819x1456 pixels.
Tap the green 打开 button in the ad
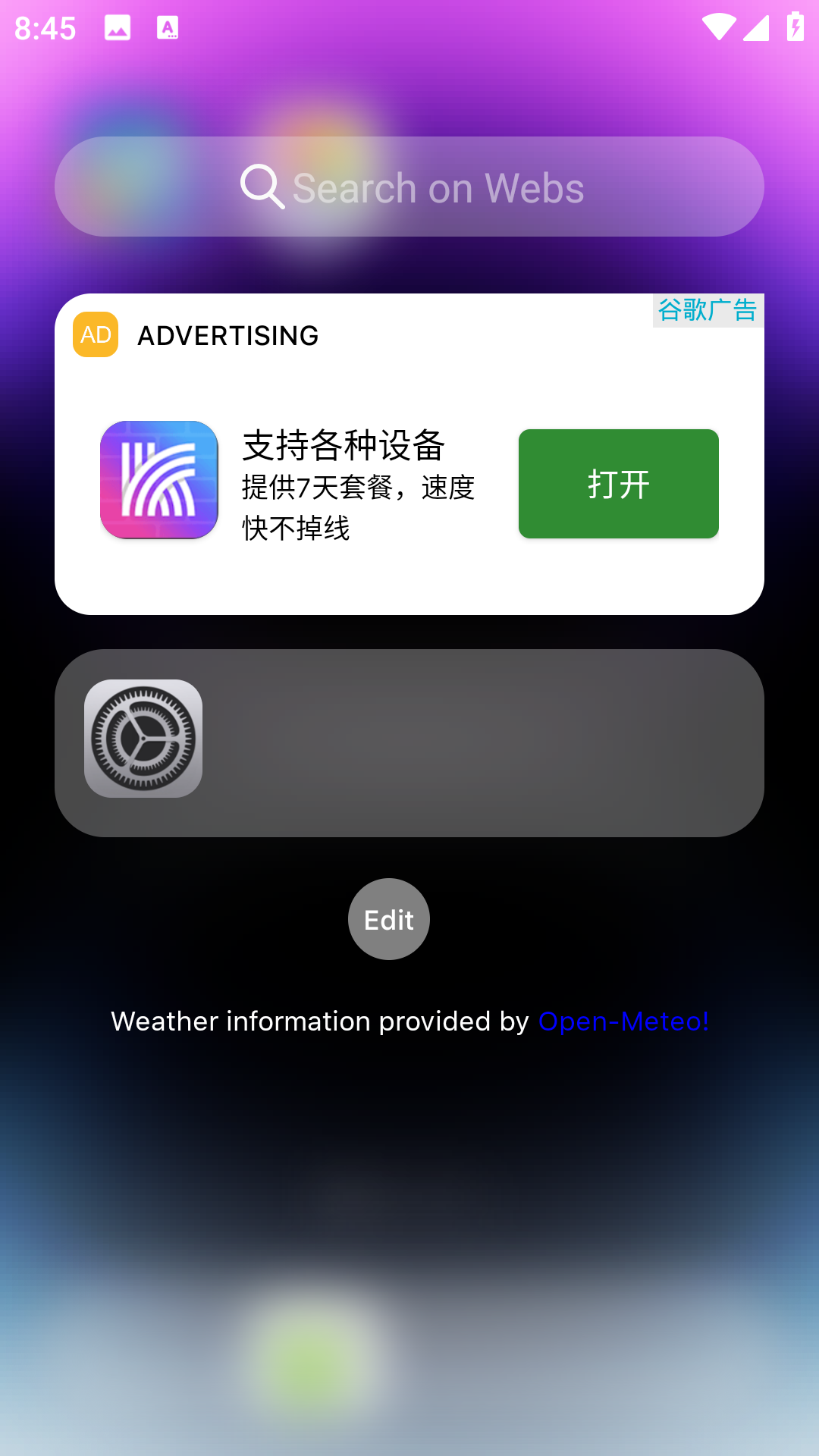click(x=618, y=484)
